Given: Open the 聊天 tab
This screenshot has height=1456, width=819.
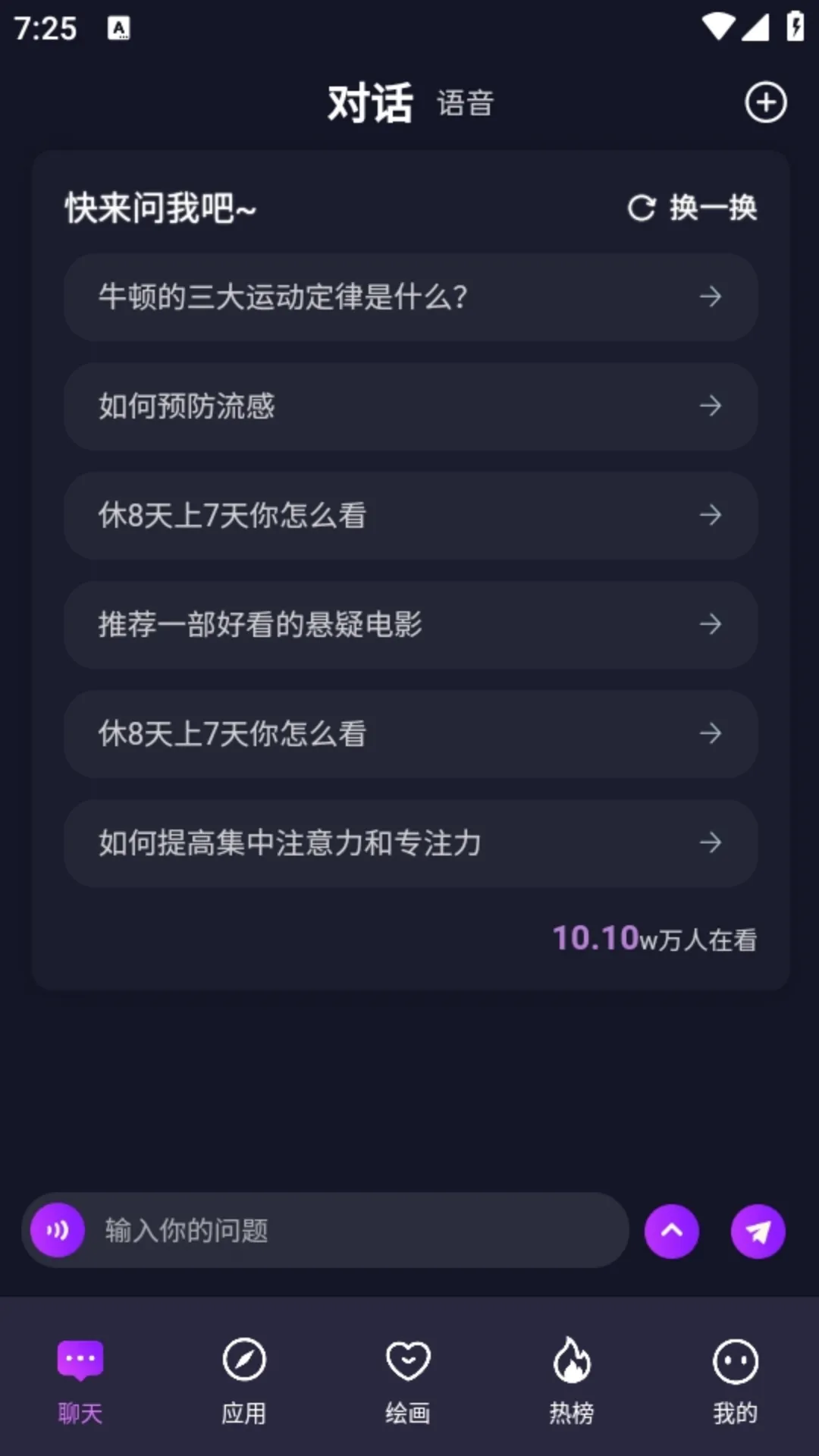Looking at the screenshot, I should [x=80, y=1382].
